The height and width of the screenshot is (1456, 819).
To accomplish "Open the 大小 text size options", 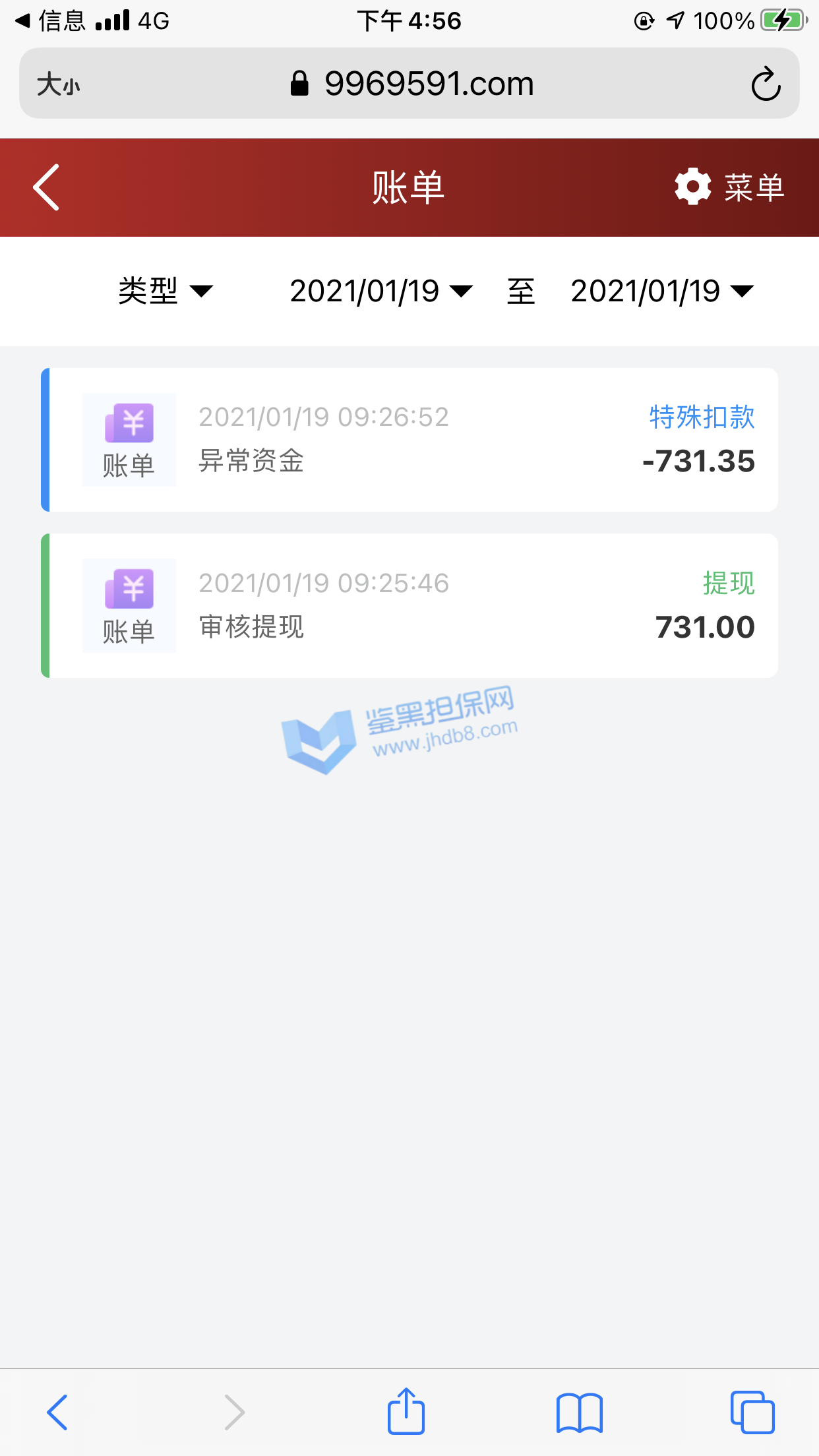I will (58, 84).
